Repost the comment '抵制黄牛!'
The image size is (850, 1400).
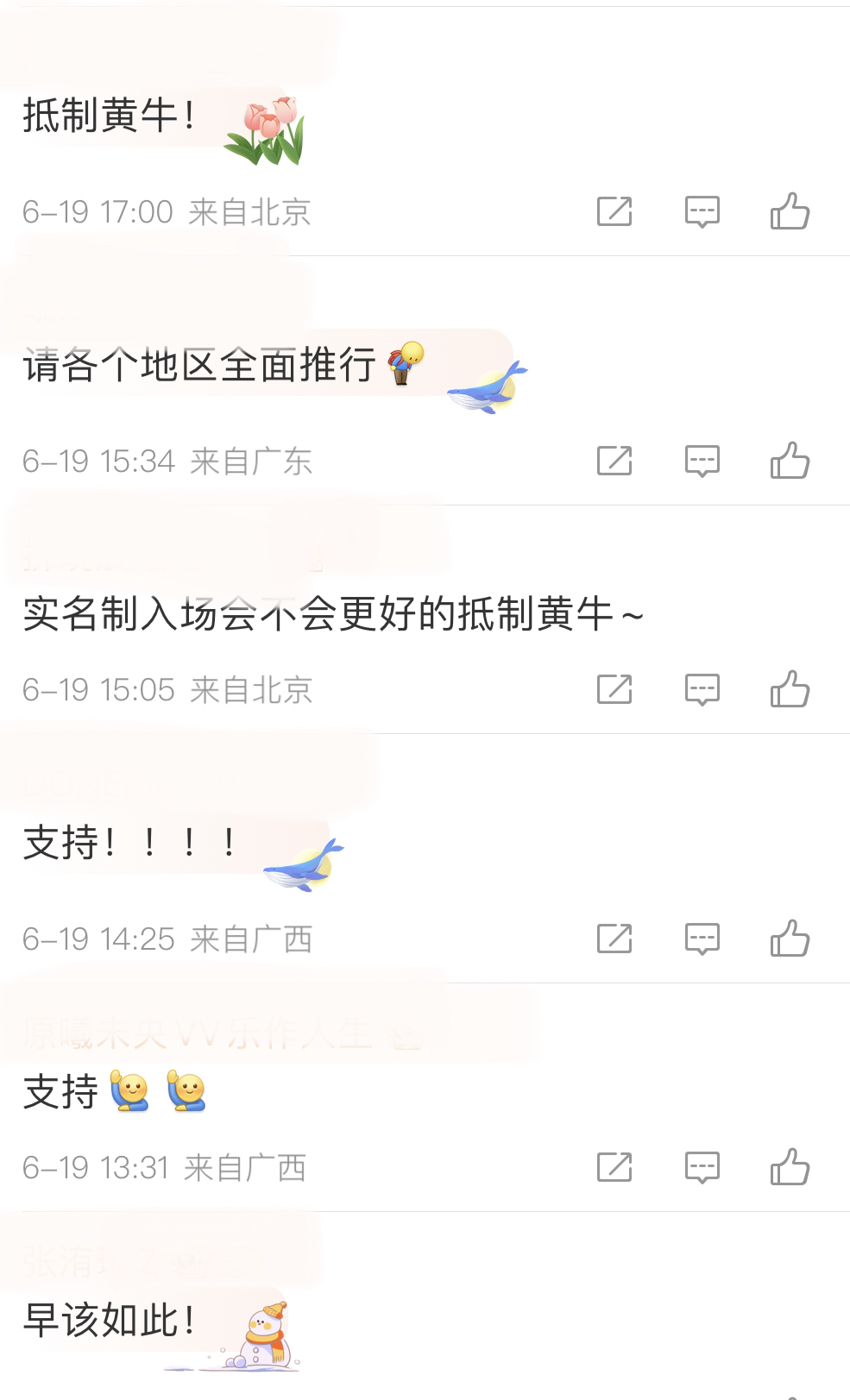(614, 211)
